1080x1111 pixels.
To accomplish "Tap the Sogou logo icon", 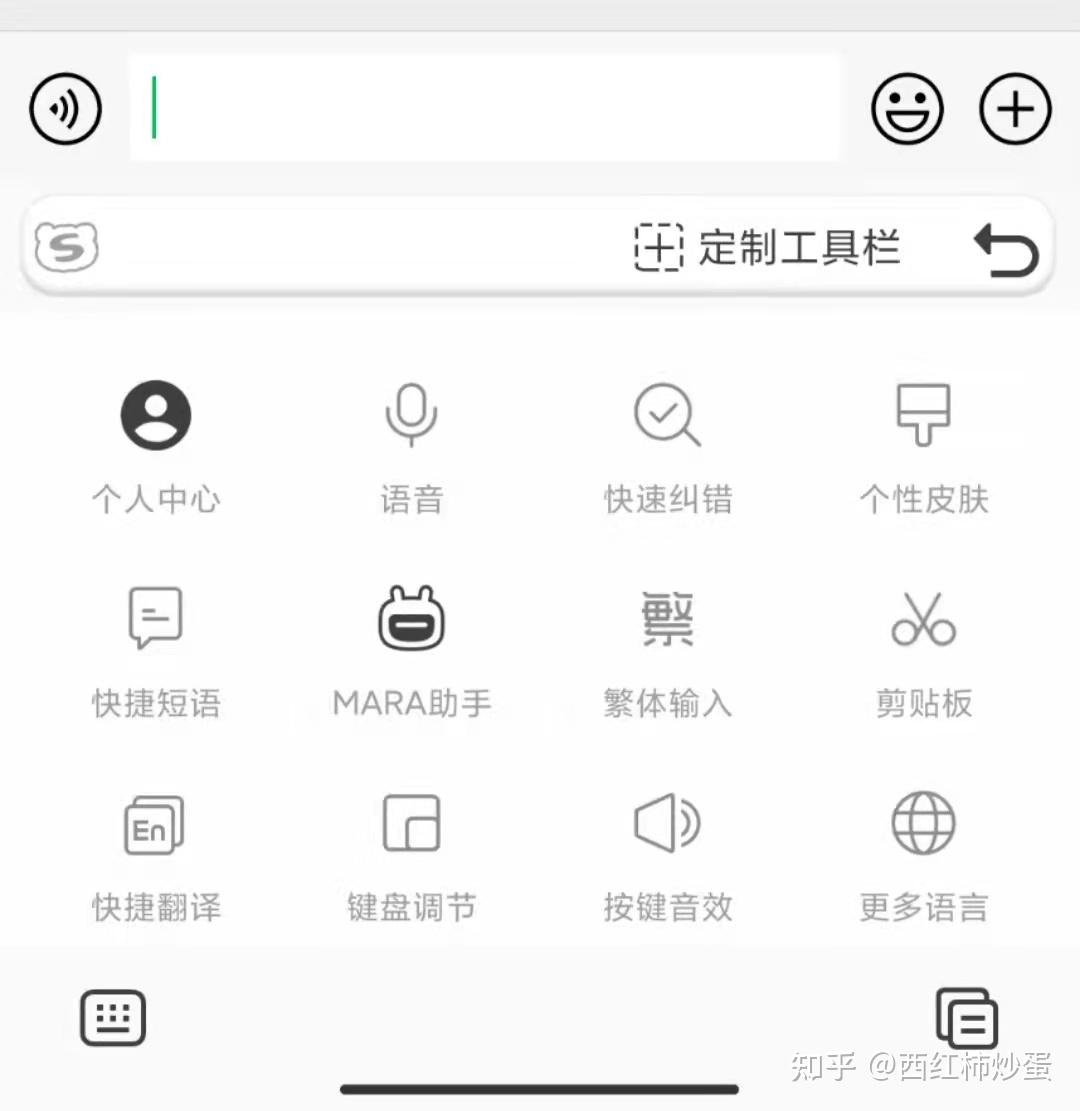I will tap(67, 247).
